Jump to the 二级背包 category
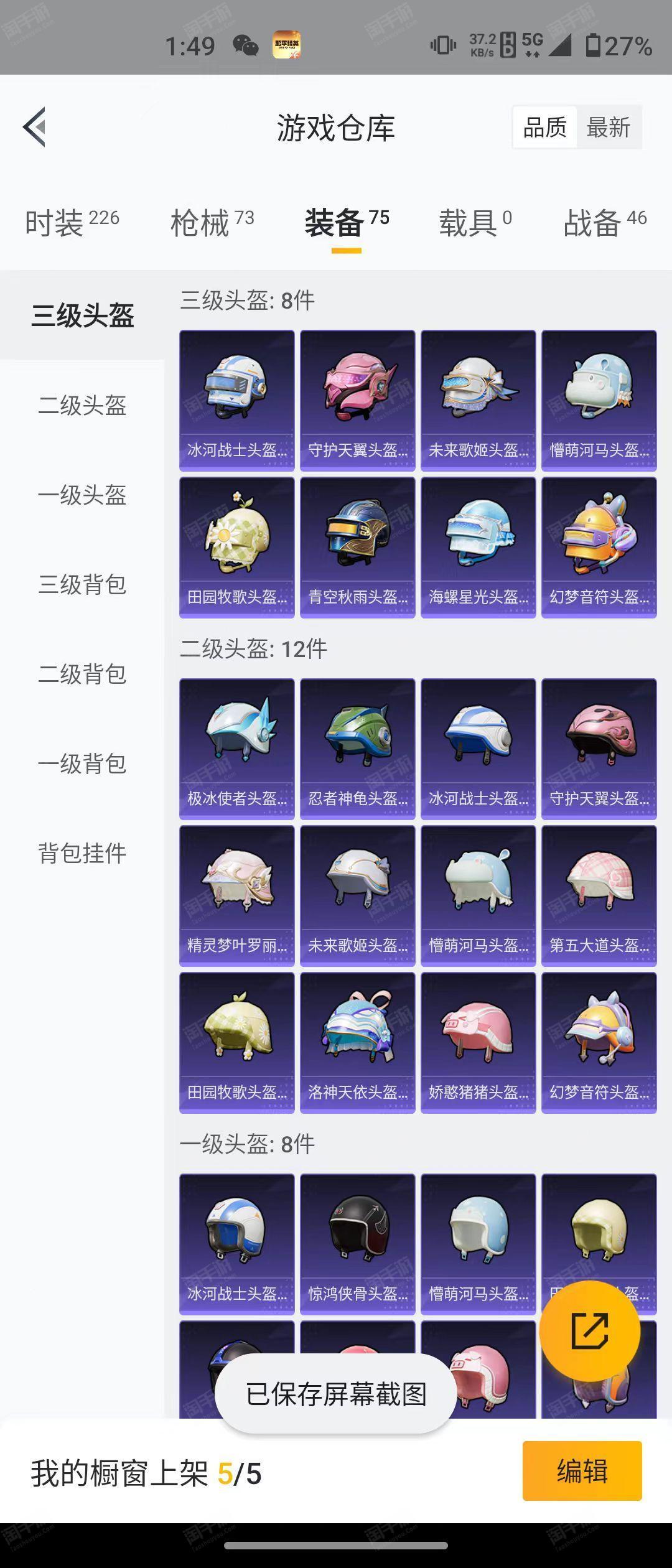672x1568 pixels. (x=82, y=674)
